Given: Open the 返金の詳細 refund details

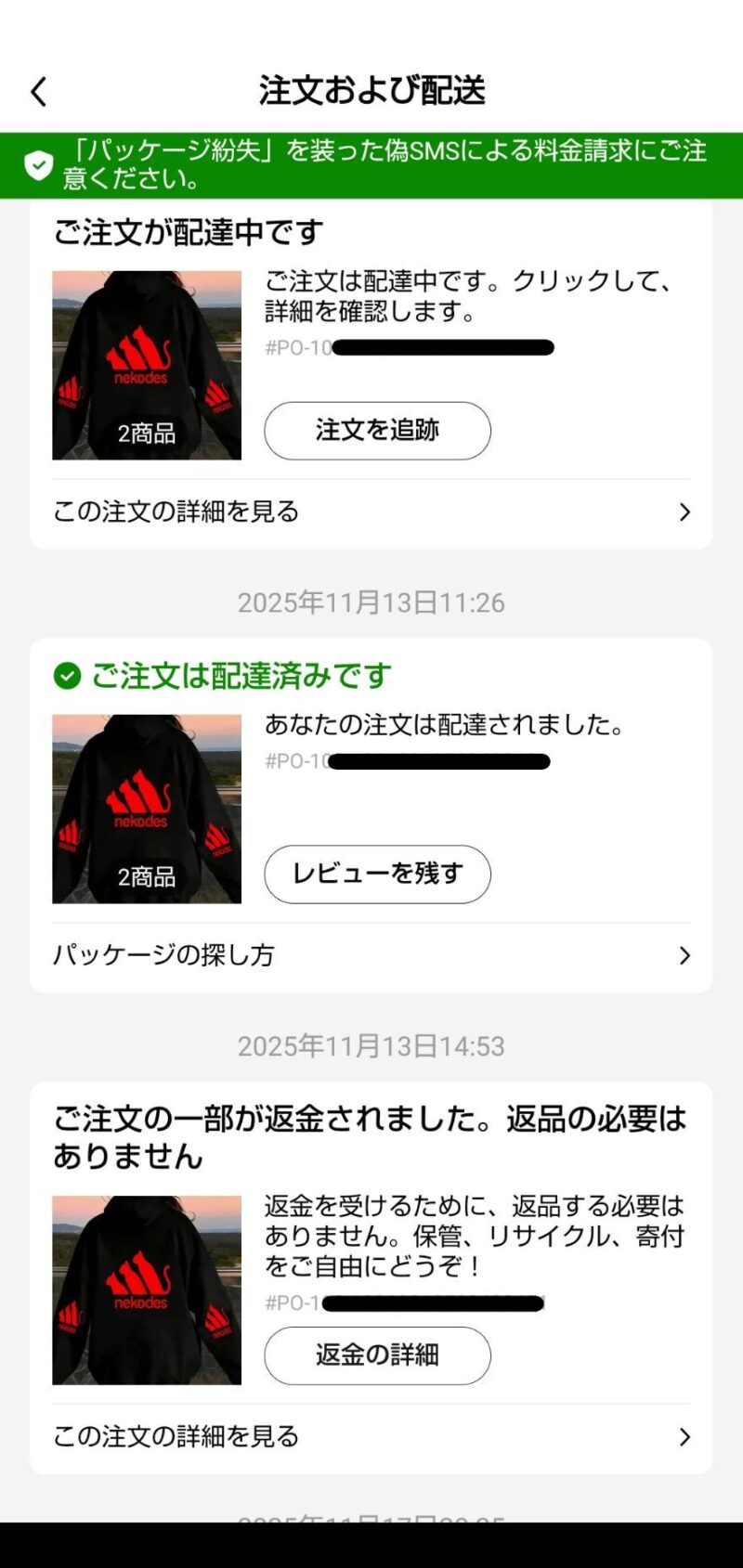Looking at the screenshot, I should click(x=376, y=1355).
